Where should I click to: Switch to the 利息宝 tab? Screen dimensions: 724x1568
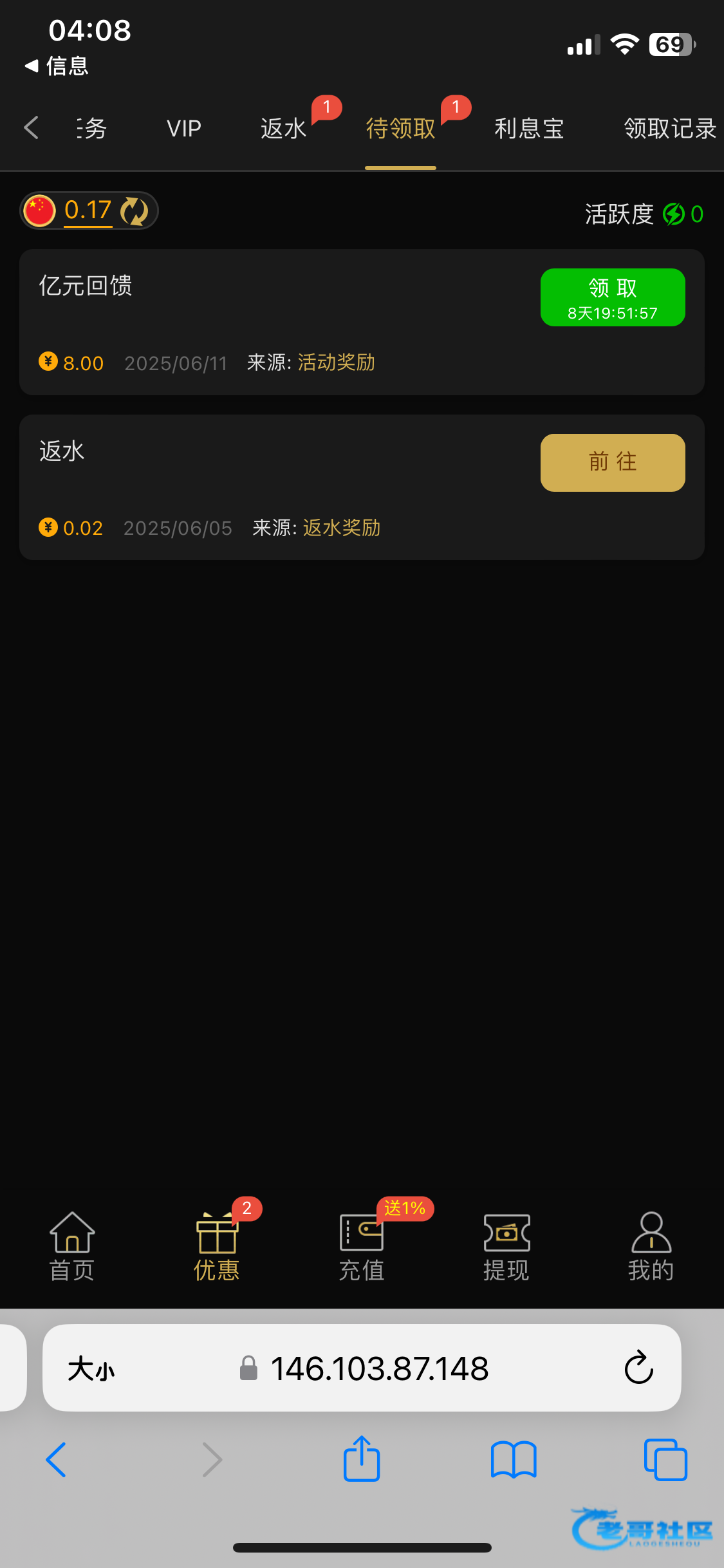529,129
